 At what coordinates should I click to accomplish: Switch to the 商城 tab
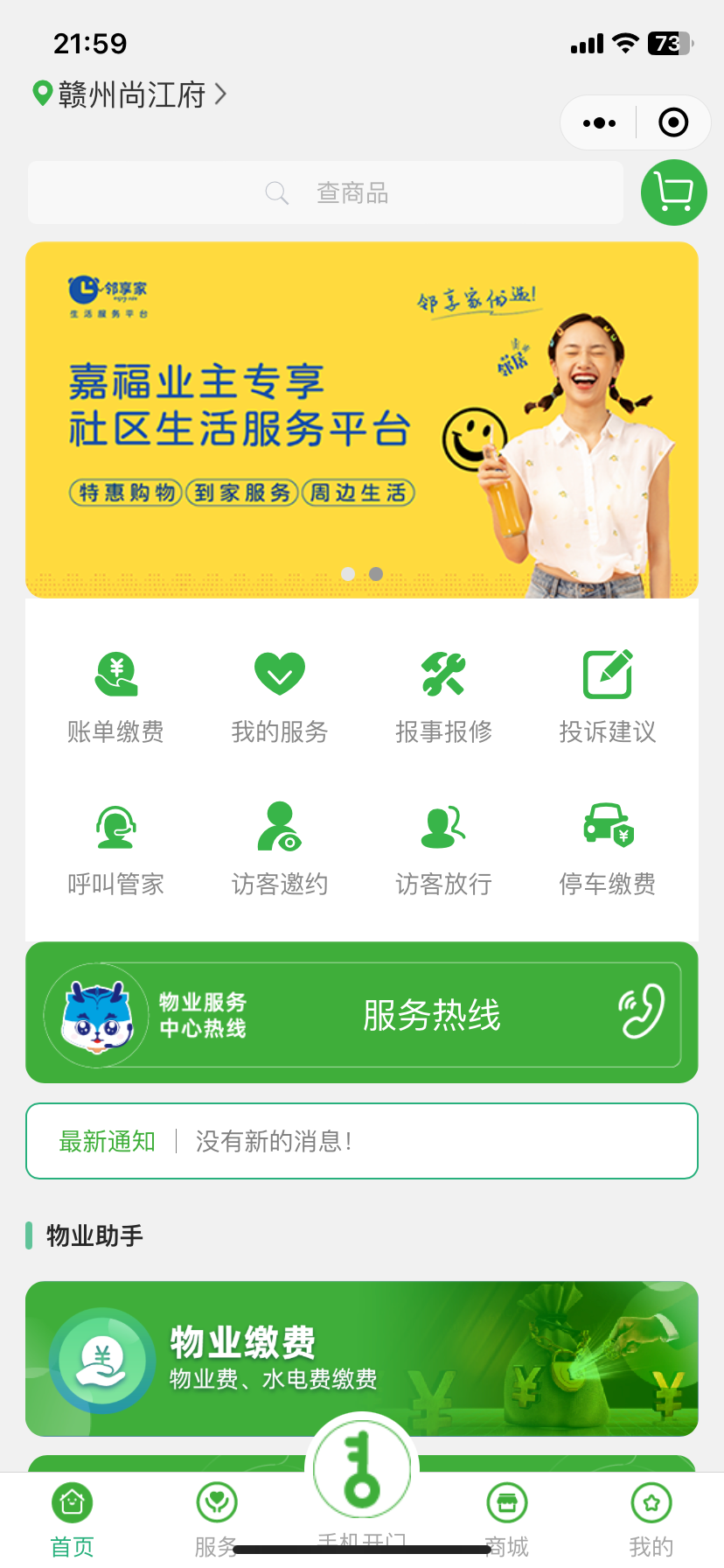coord(507,1518)
